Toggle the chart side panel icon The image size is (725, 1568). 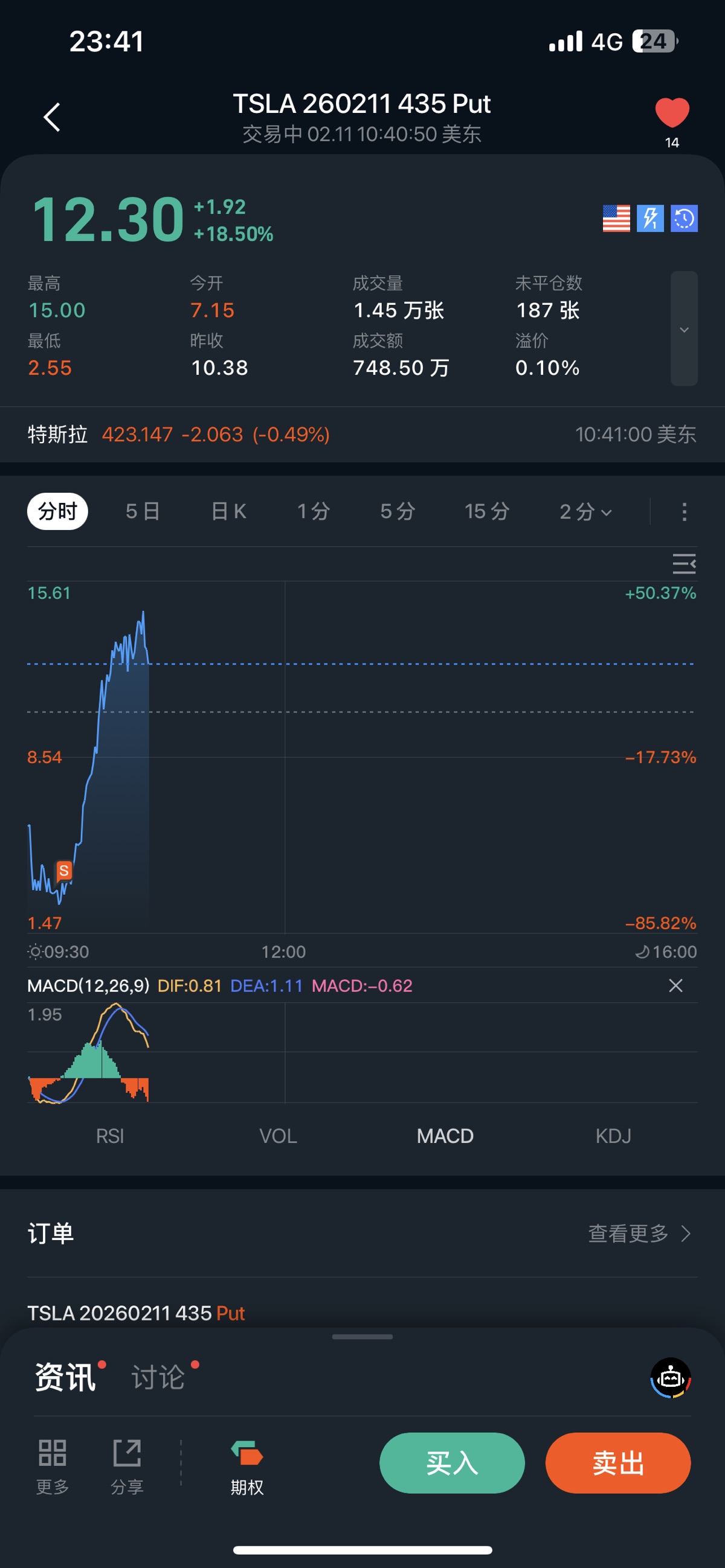tap(683, 564)
